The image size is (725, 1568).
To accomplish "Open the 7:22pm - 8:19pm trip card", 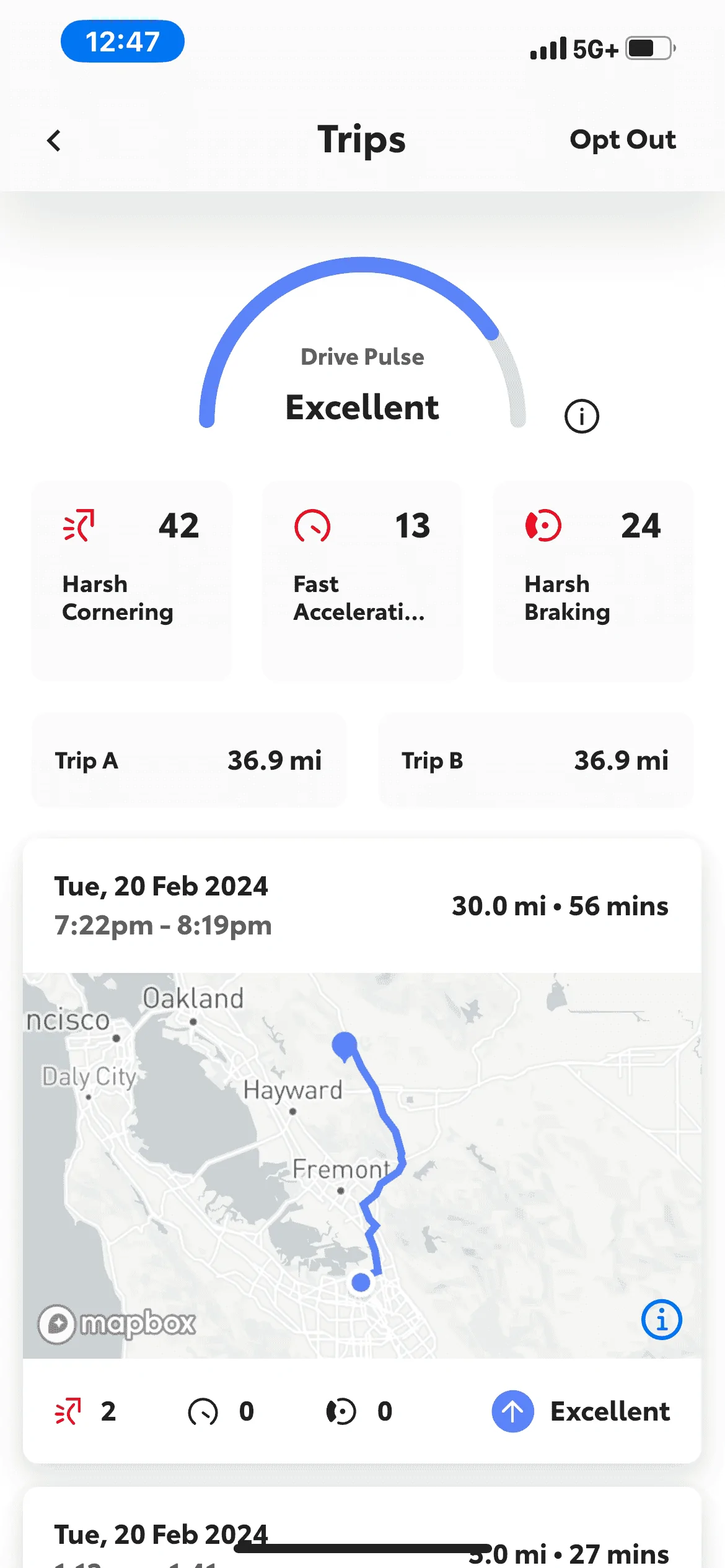I will pos(362,905).
